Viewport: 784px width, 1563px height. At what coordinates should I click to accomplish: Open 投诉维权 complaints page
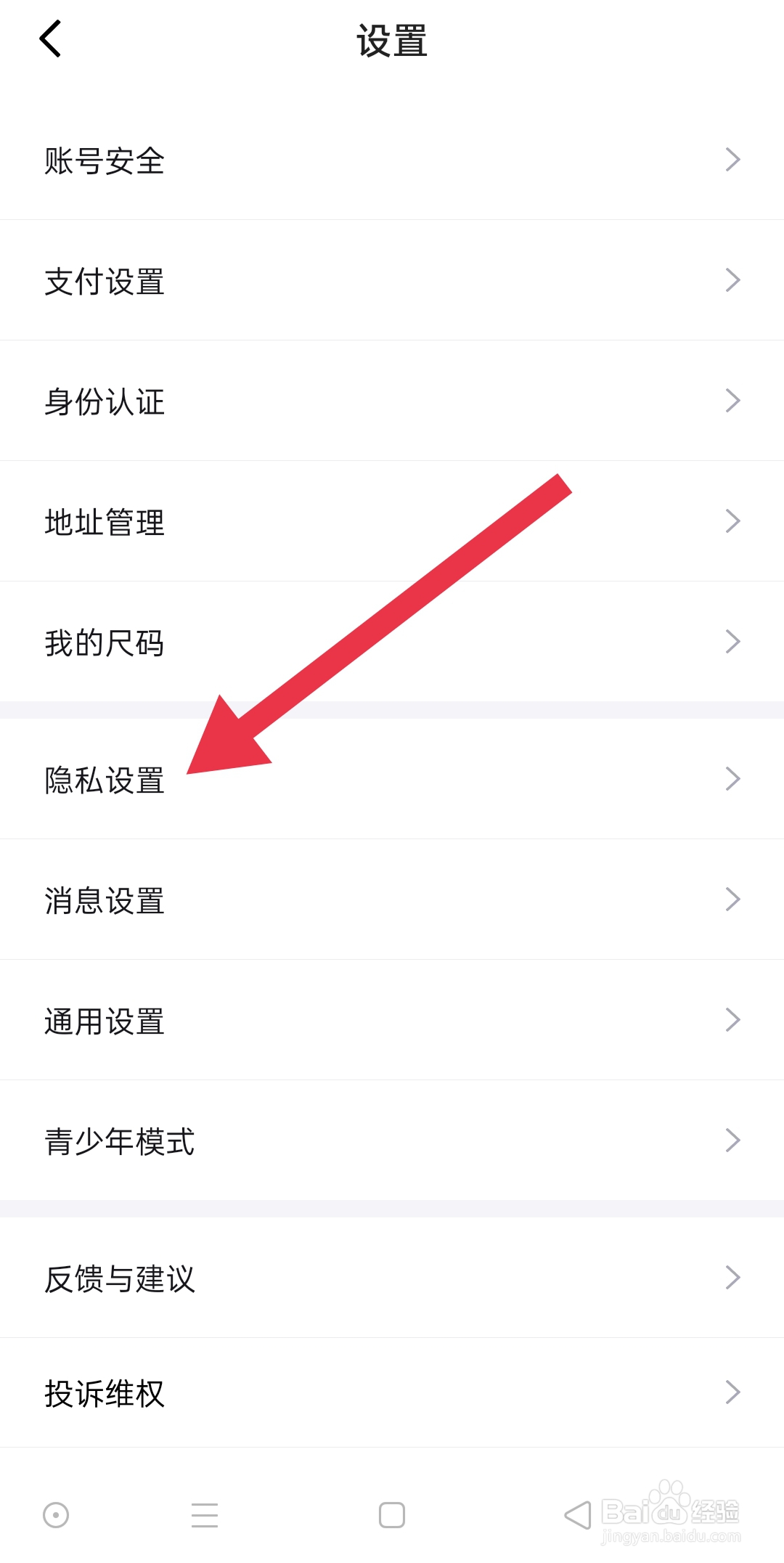(104, 1392)
